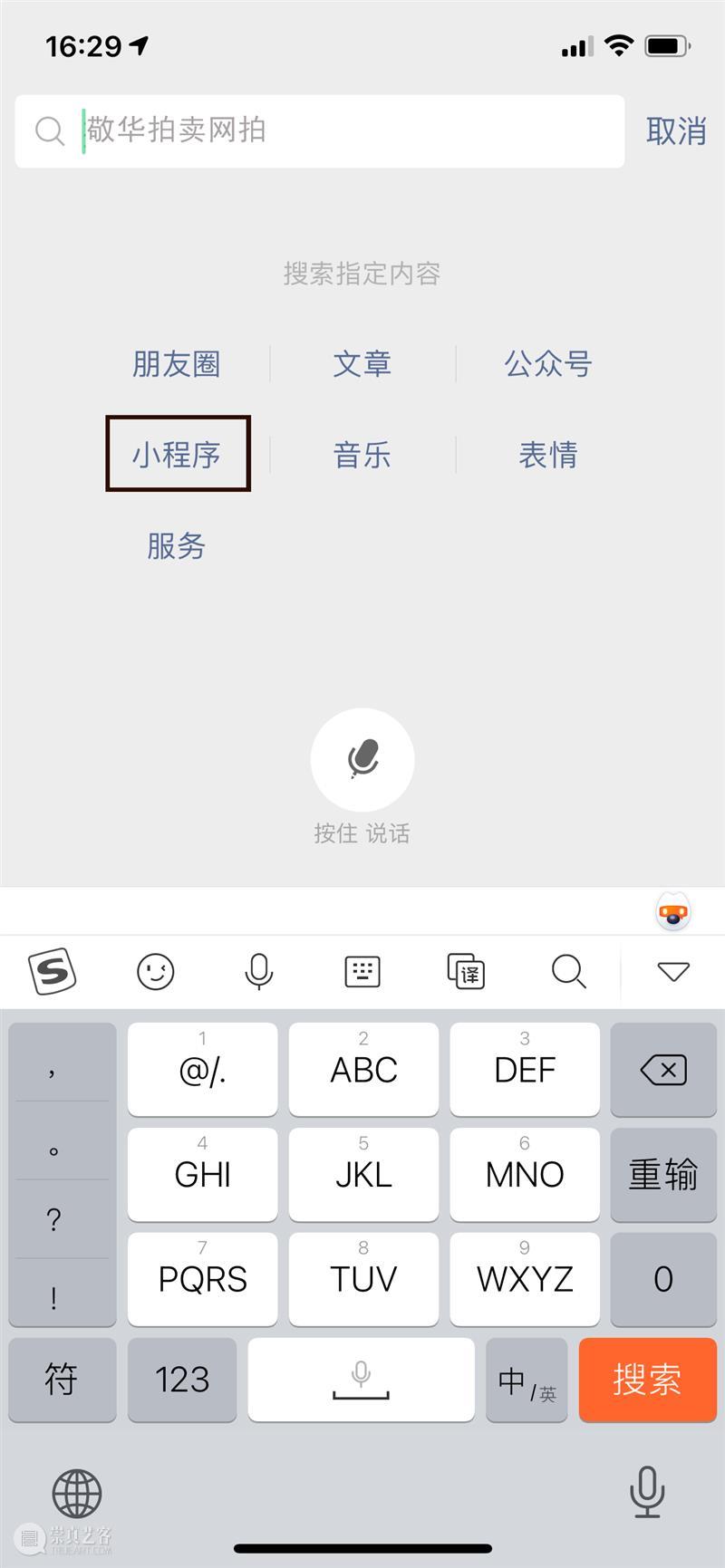Tap the Sogou keyboard logo icon
This screenshot has width=725, height=1568.
[52, 971]
